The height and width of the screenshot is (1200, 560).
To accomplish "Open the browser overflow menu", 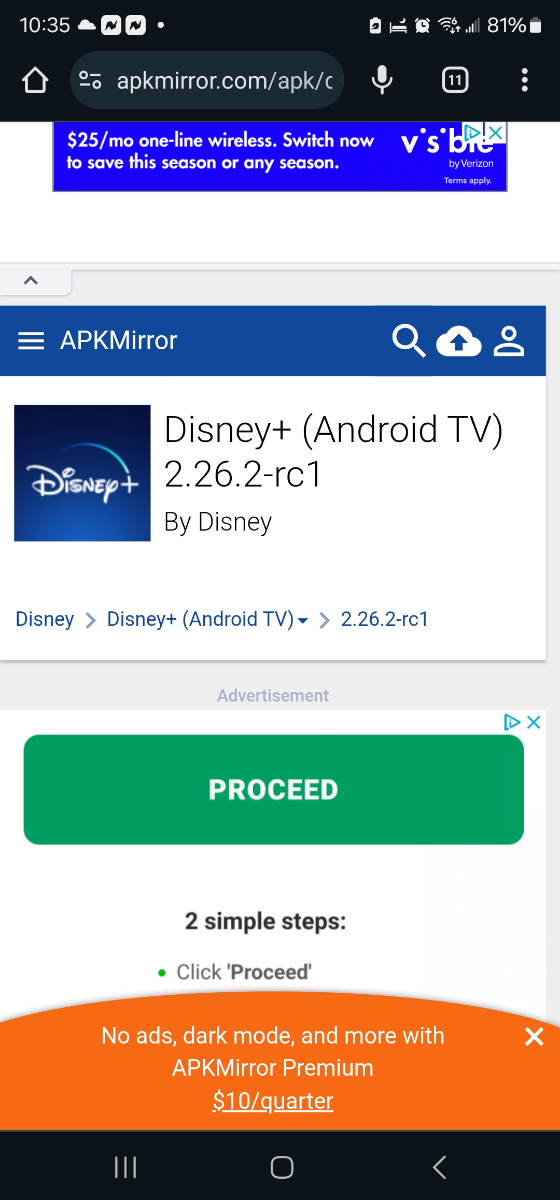I will click(x=525, y=81).
